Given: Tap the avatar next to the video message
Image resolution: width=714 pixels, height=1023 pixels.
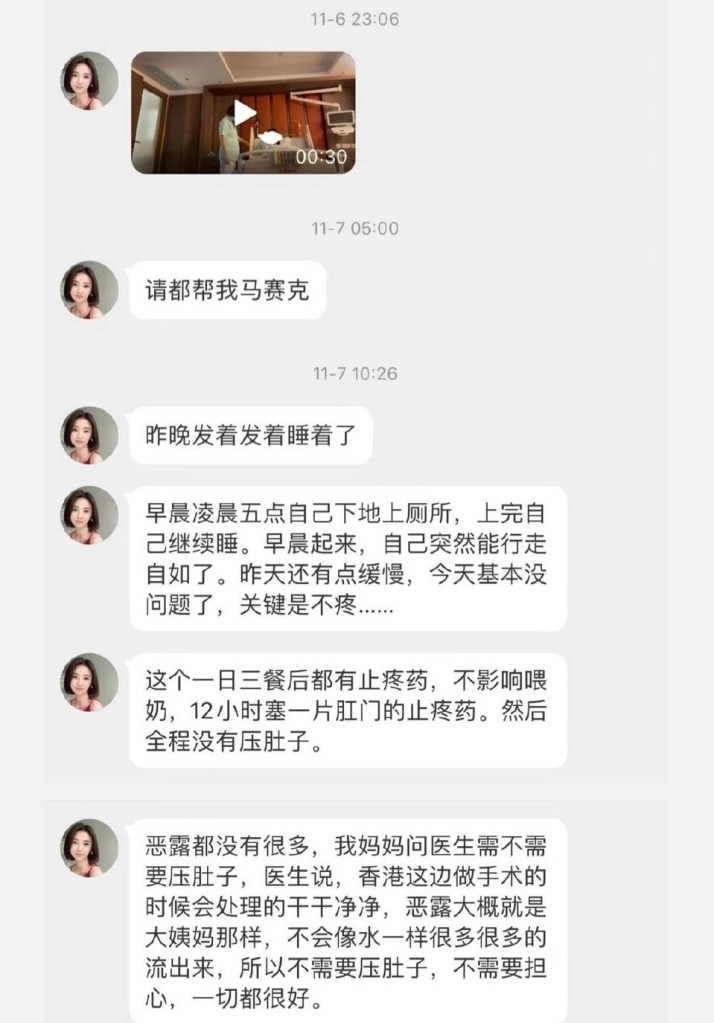Looking at the screenshot, I should 89,81.
